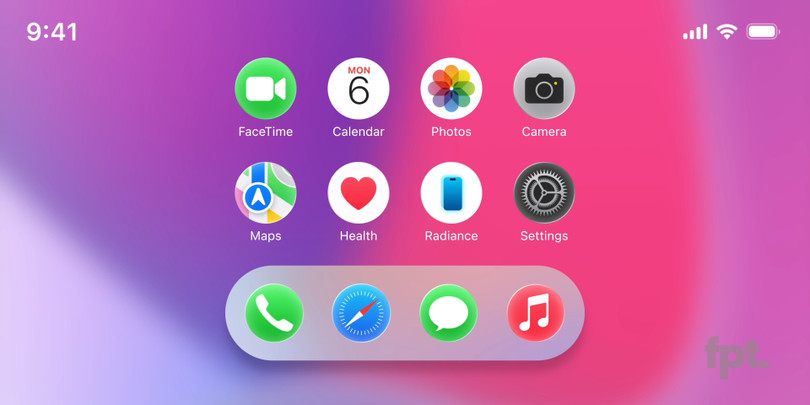
Task: Open the Maps app
Action: [x=265, y=193]
